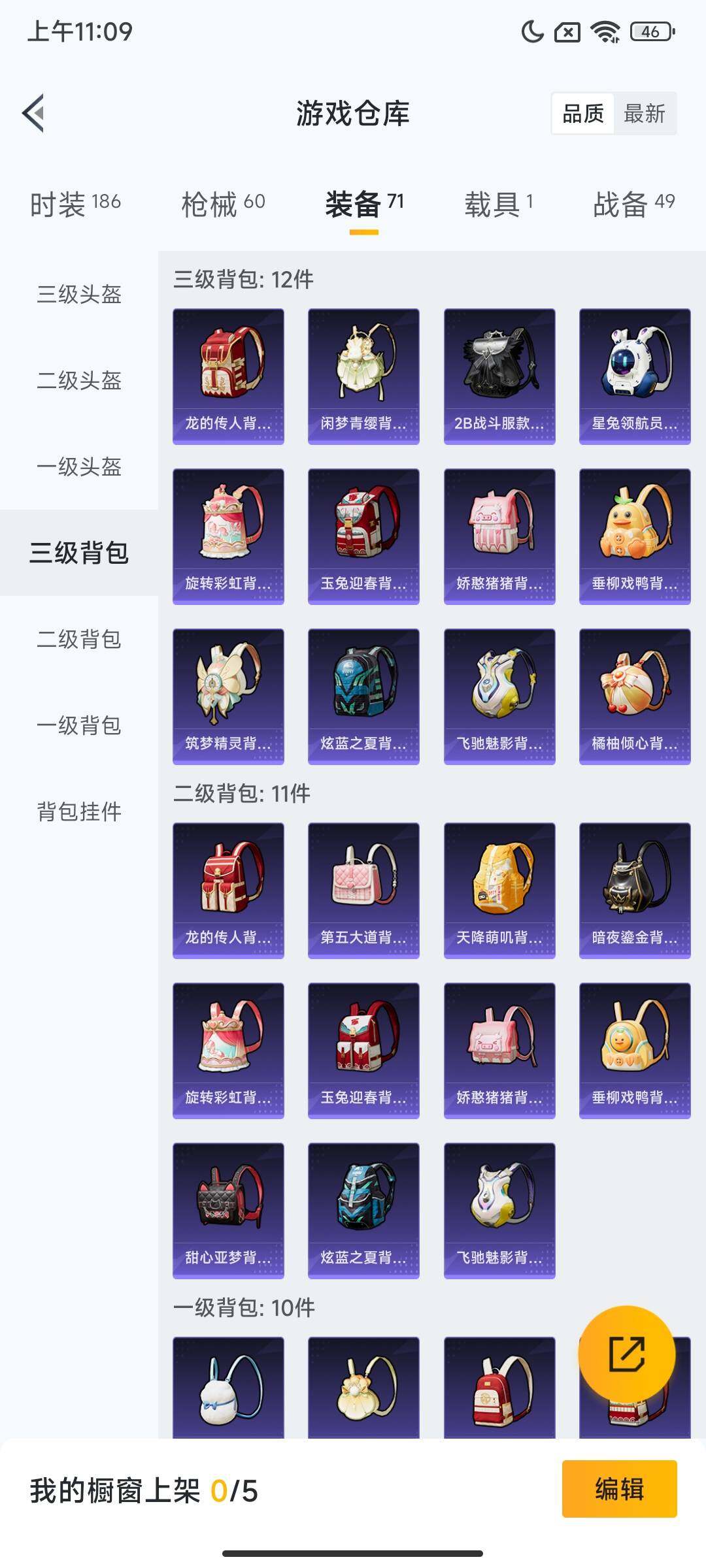706x1568 pixels.
Task: Select 三级头盔 in the sidebar
Action: coord(79,296)
